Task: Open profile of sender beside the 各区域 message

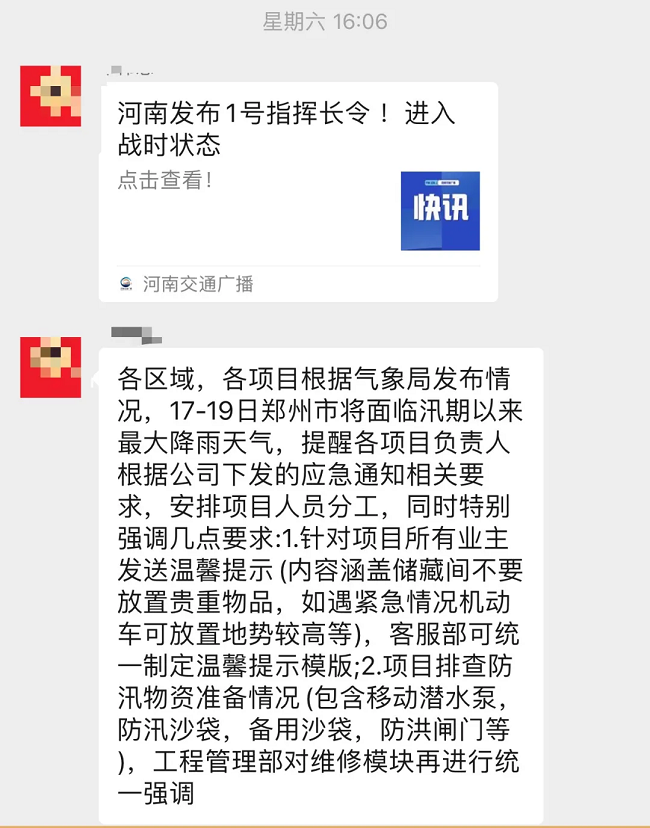Action: click(x=51, y=367)
